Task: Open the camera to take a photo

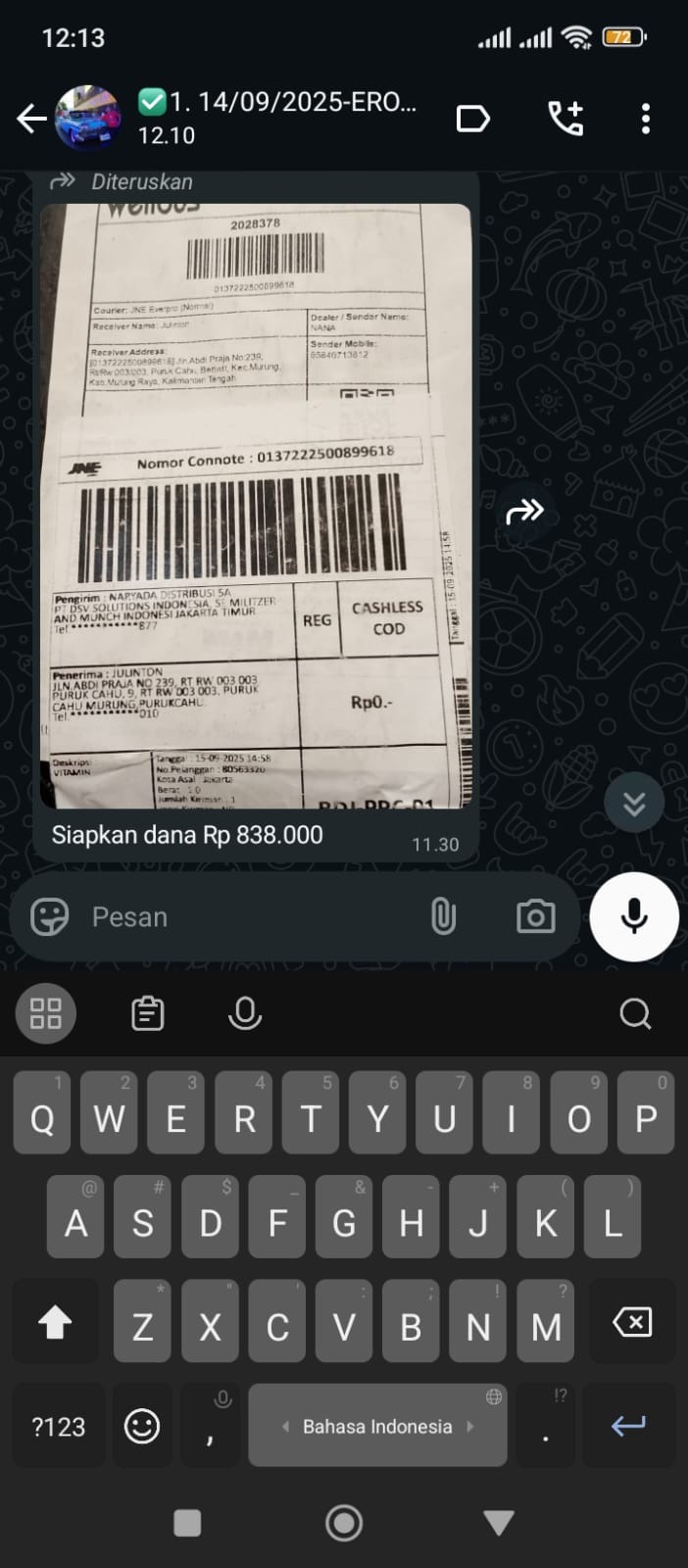Action: (535, 917)
